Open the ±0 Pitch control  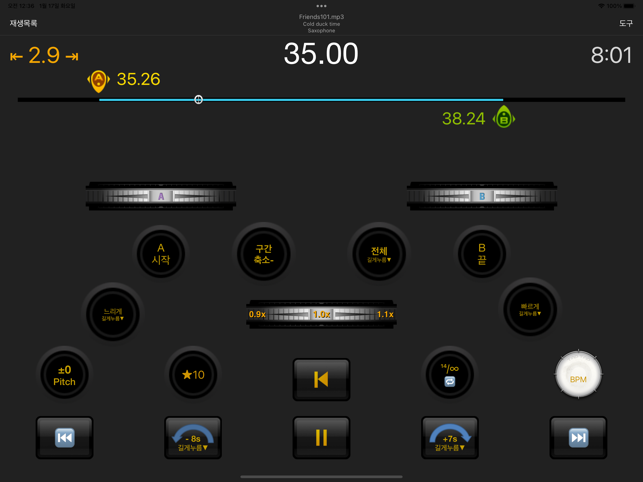click(64, 375)
